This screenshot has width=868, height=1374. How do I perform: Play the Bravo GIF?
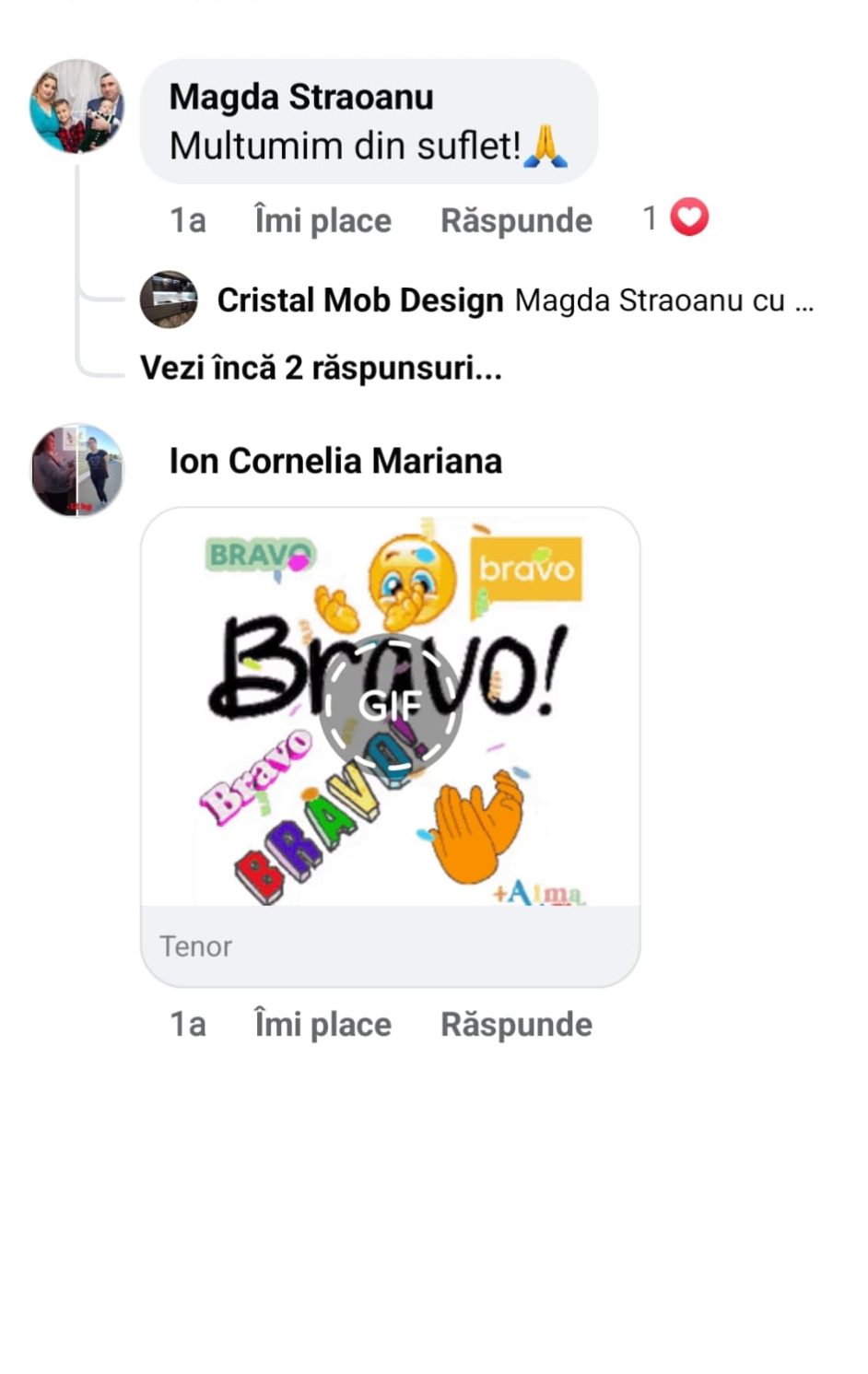[x=391, y=706]
